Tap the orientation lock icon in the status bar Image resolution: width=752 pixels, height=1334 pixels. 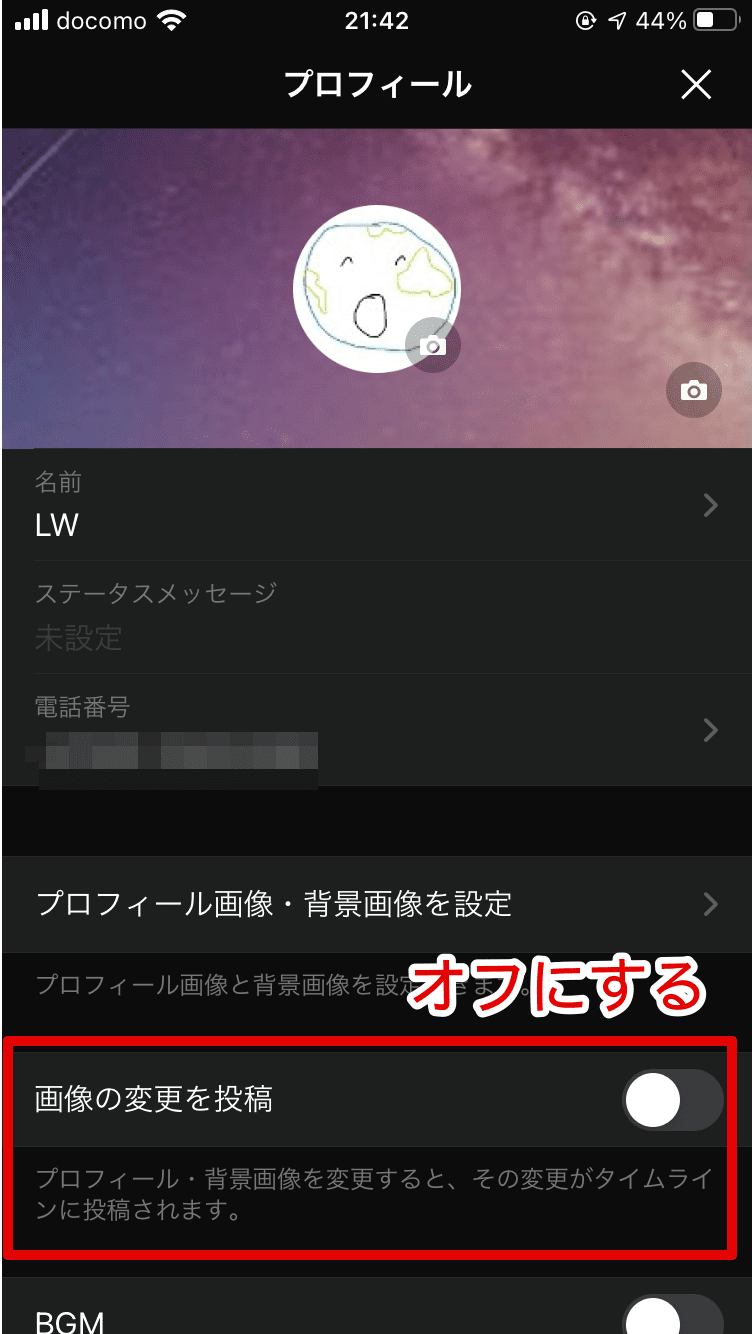click(x=587, y=20)
